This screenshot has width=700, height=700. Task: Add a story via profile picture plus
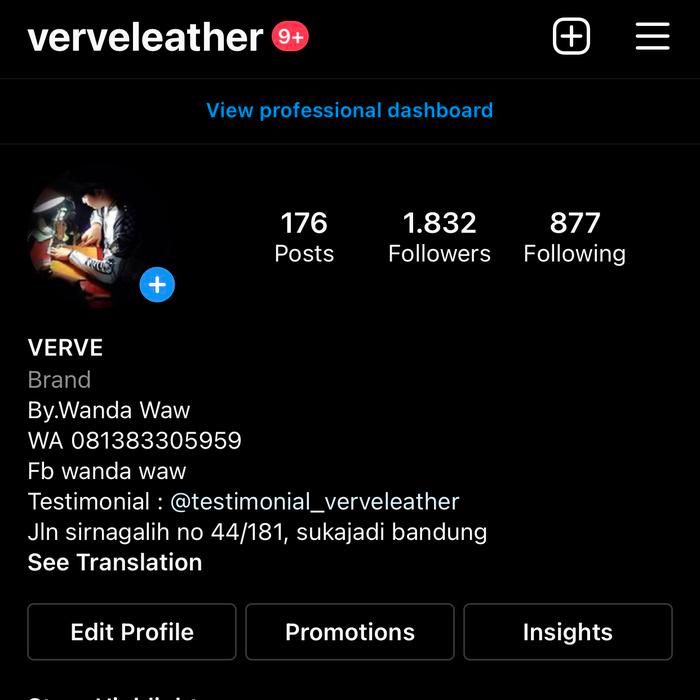[157, 285]
